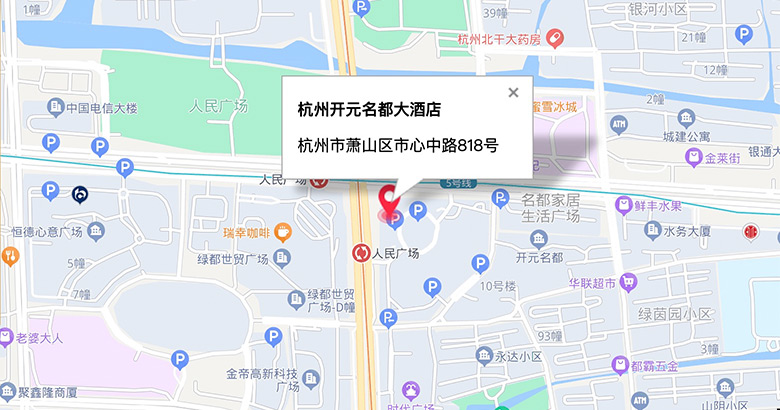
Task: Close the 杭州开元名都大酒店 info window
Action: point(513,92)
